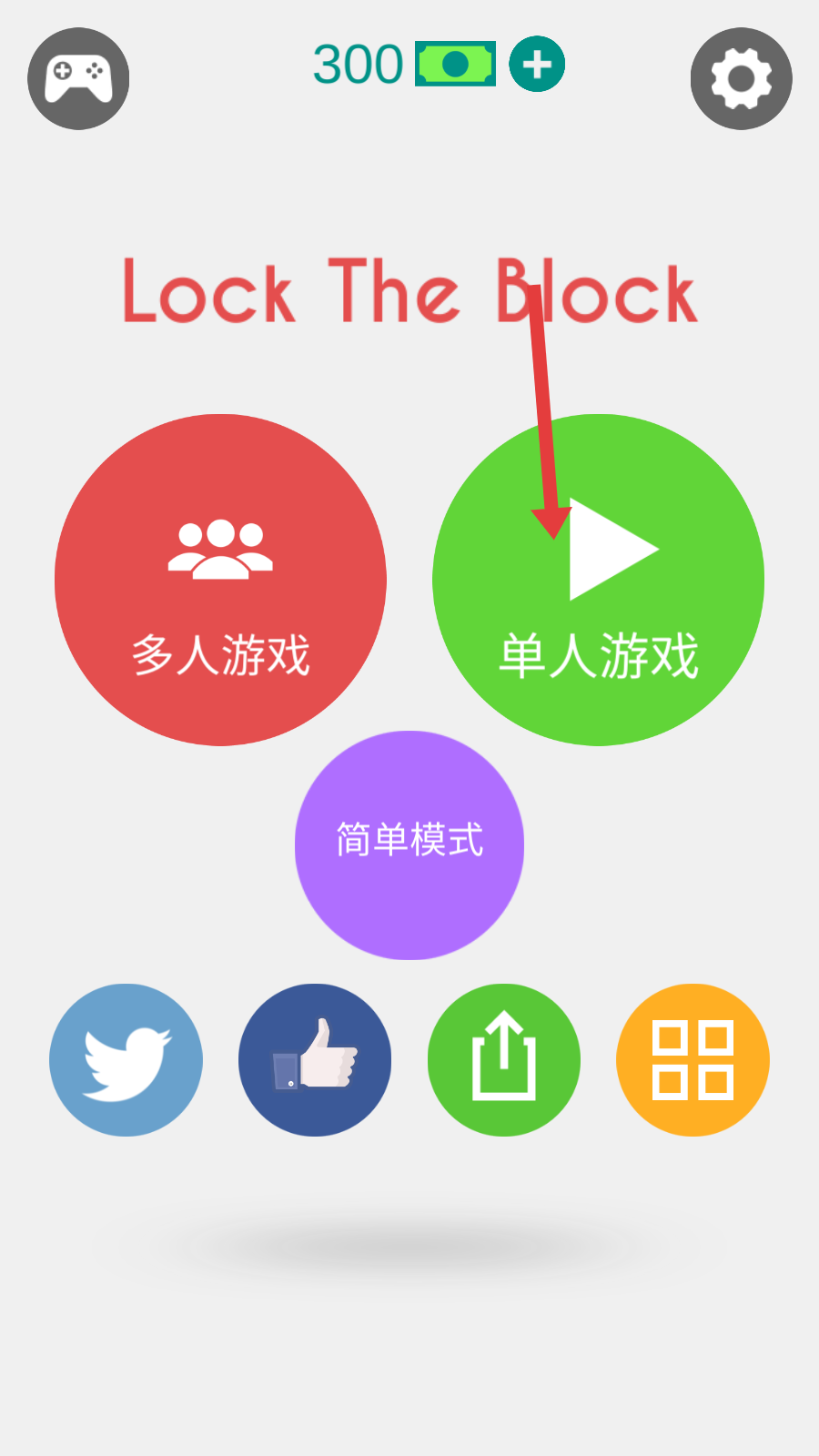Viewport: 819px width, 1456px height.
Task: Open the Twitter bird button
Action: click(x=126, y=1059)
